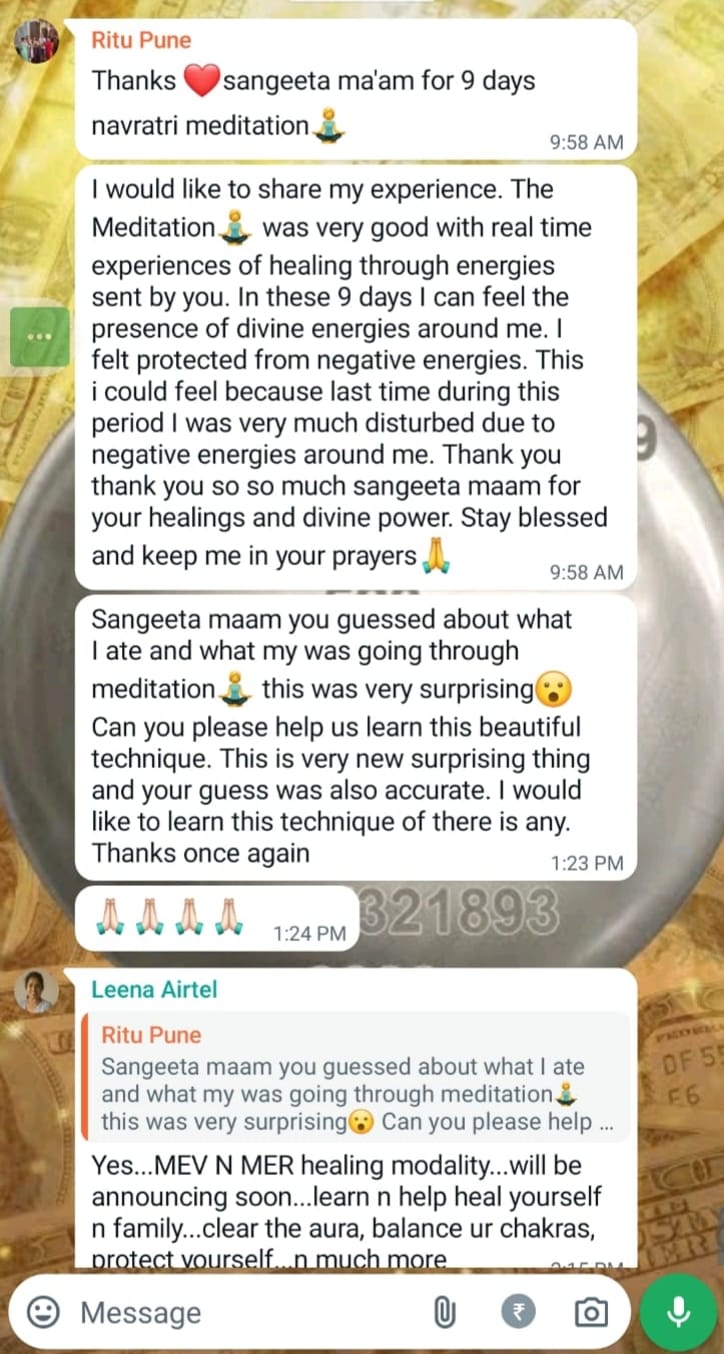Open the camera to take a photo
Image resolution: width=724 pixels, height=1354 pixels.
[591, 1312]
